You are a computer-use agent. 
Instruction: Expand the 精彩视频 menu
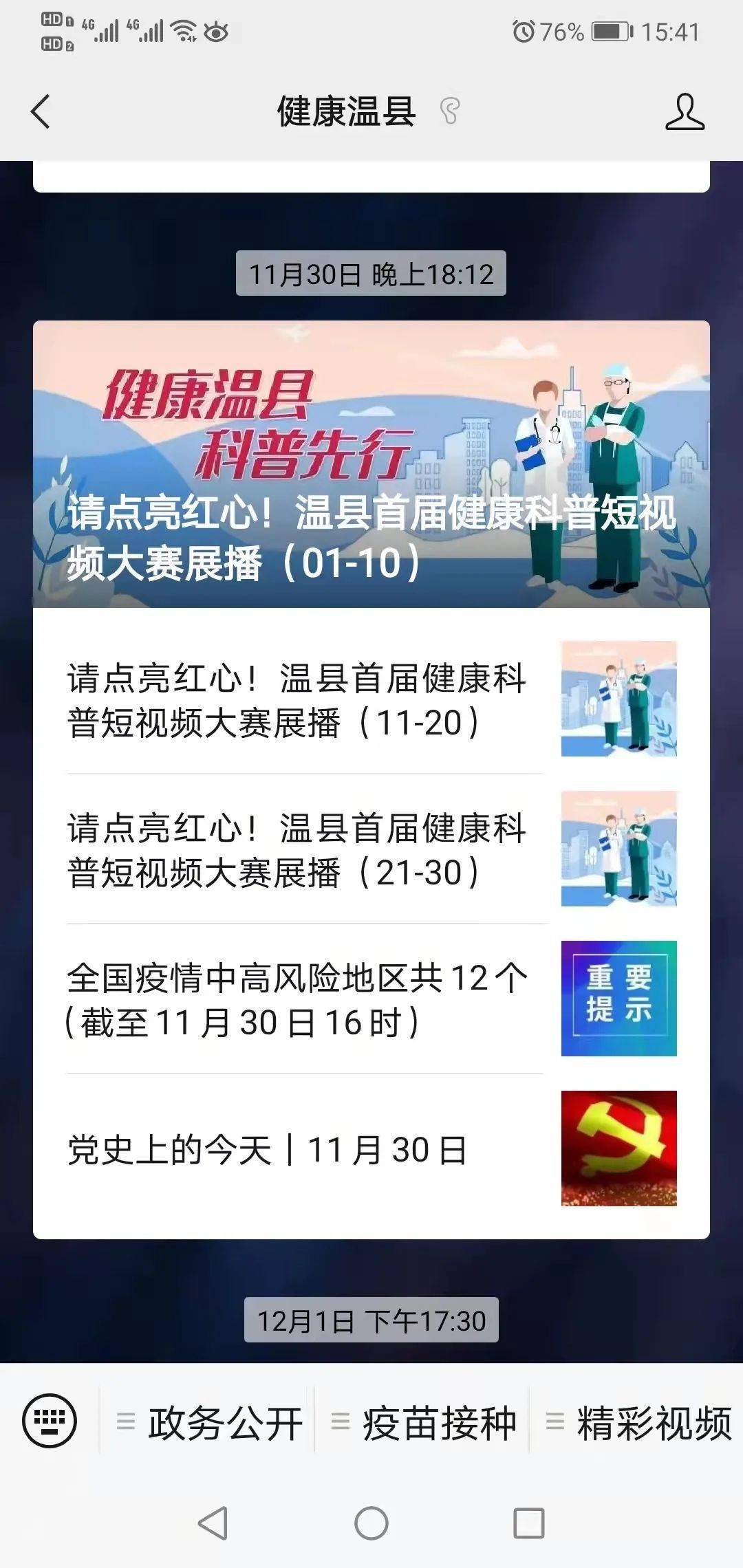638,1422
